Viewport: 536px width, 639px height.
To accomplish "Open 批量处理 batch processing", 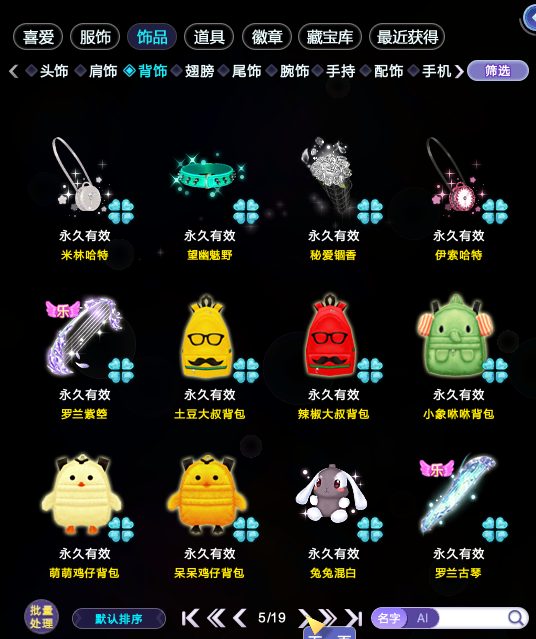I will pyautogui.click(x=41, y=617).
